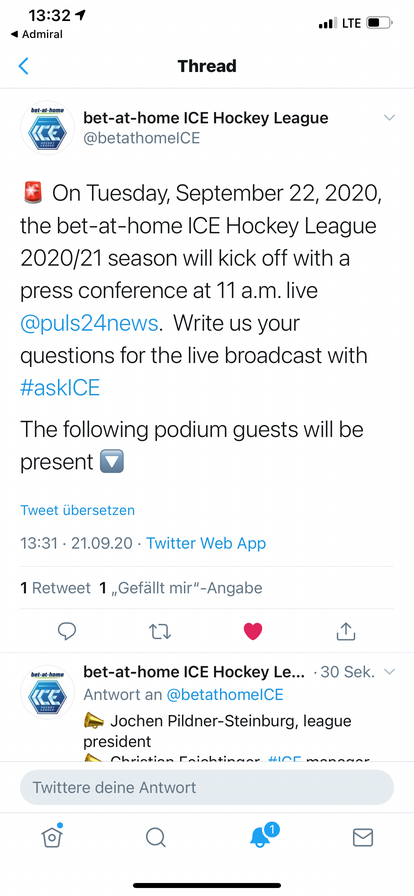Open the Messages envelope tab
The width and height of the screenshot is (414, 896).
pos(363,838)
